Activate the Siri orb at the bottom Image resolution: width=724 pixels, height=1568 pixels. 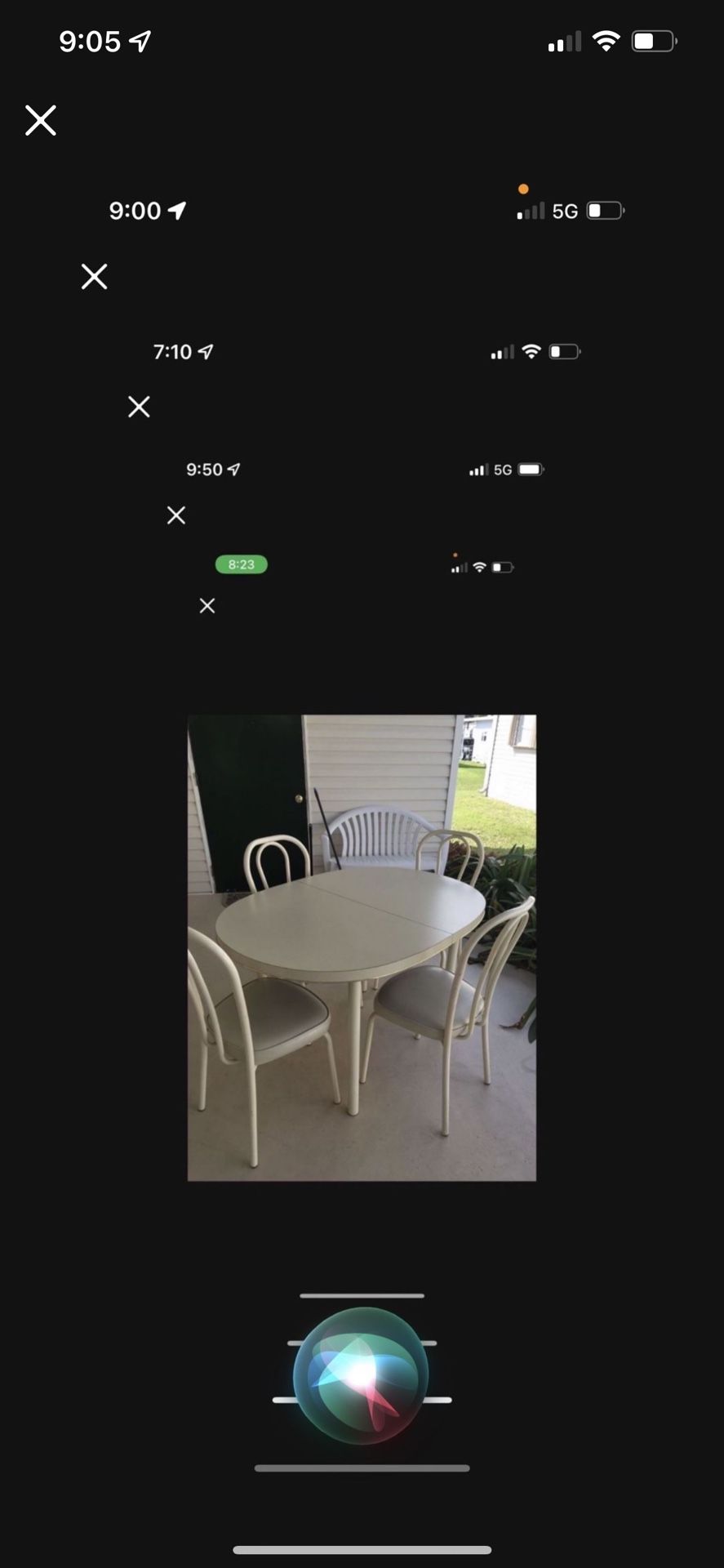click(362, 1377)
